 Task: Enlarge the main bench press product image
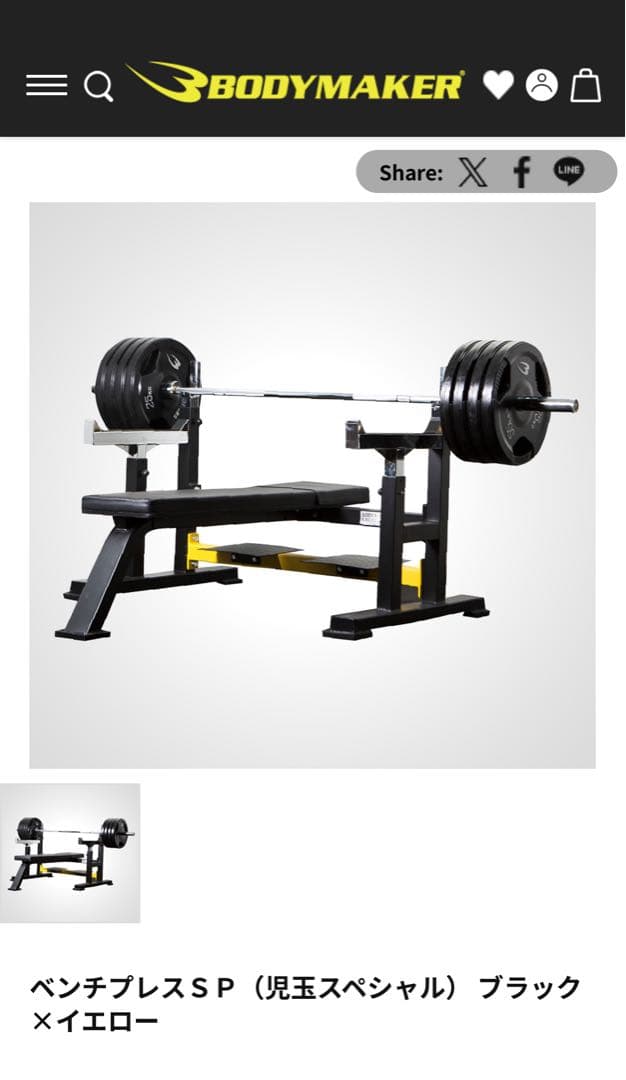[312, 485]
